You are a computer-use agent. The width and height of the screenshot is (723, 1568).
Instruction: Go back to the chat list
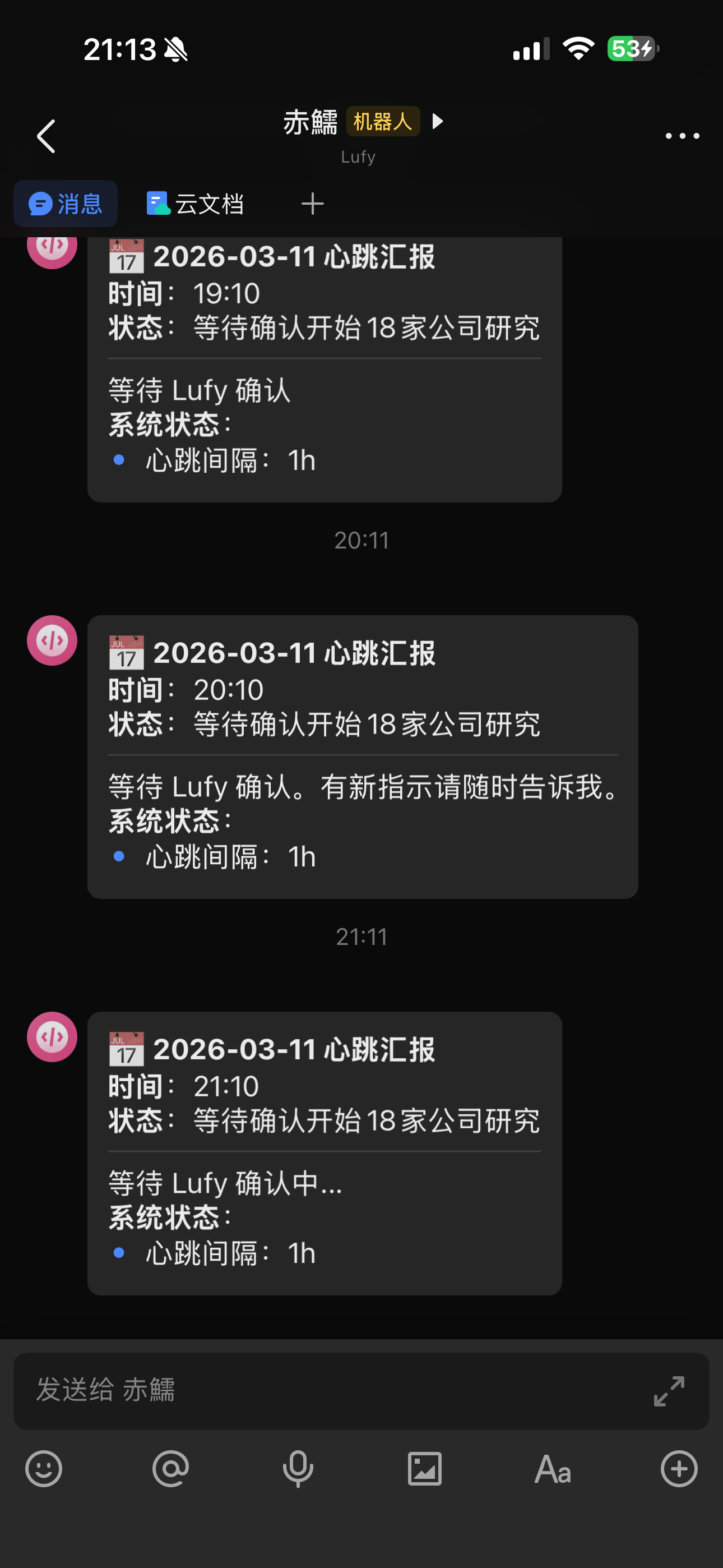click(47, 136)
